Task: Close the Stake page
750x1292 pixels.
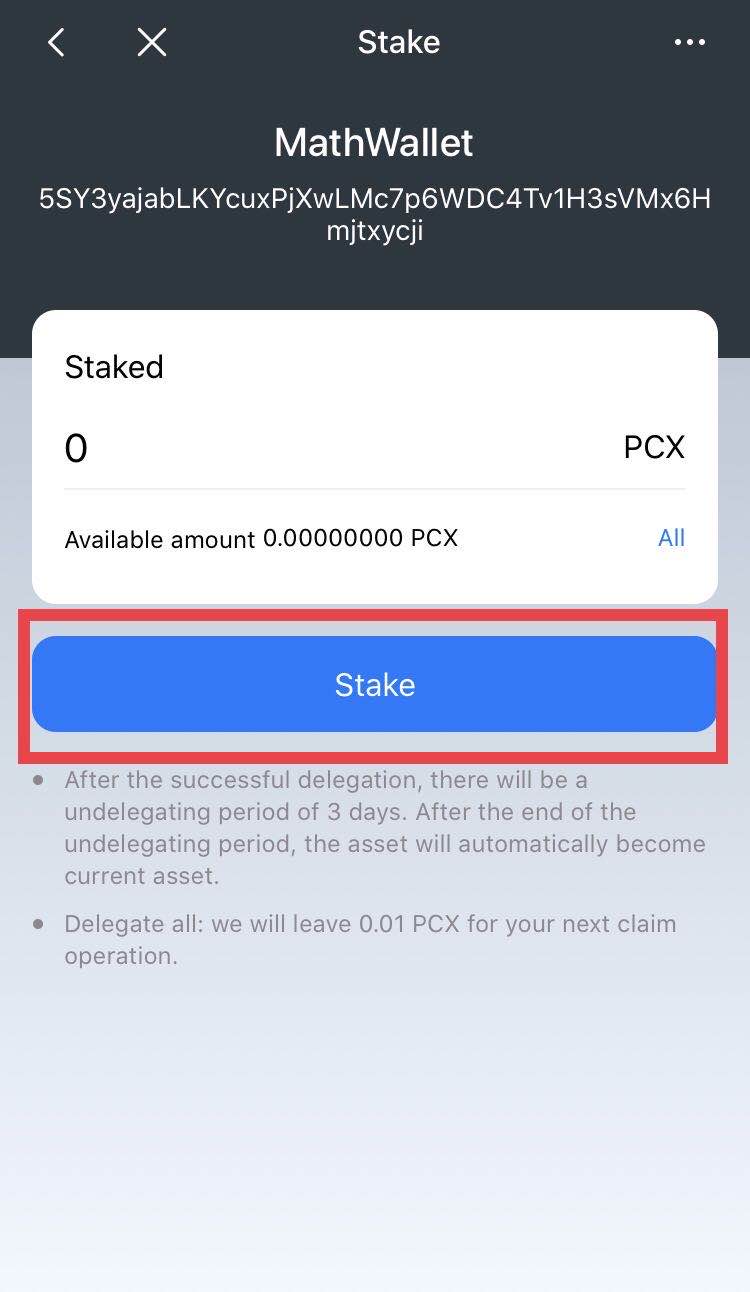Action: pos(151,42)
